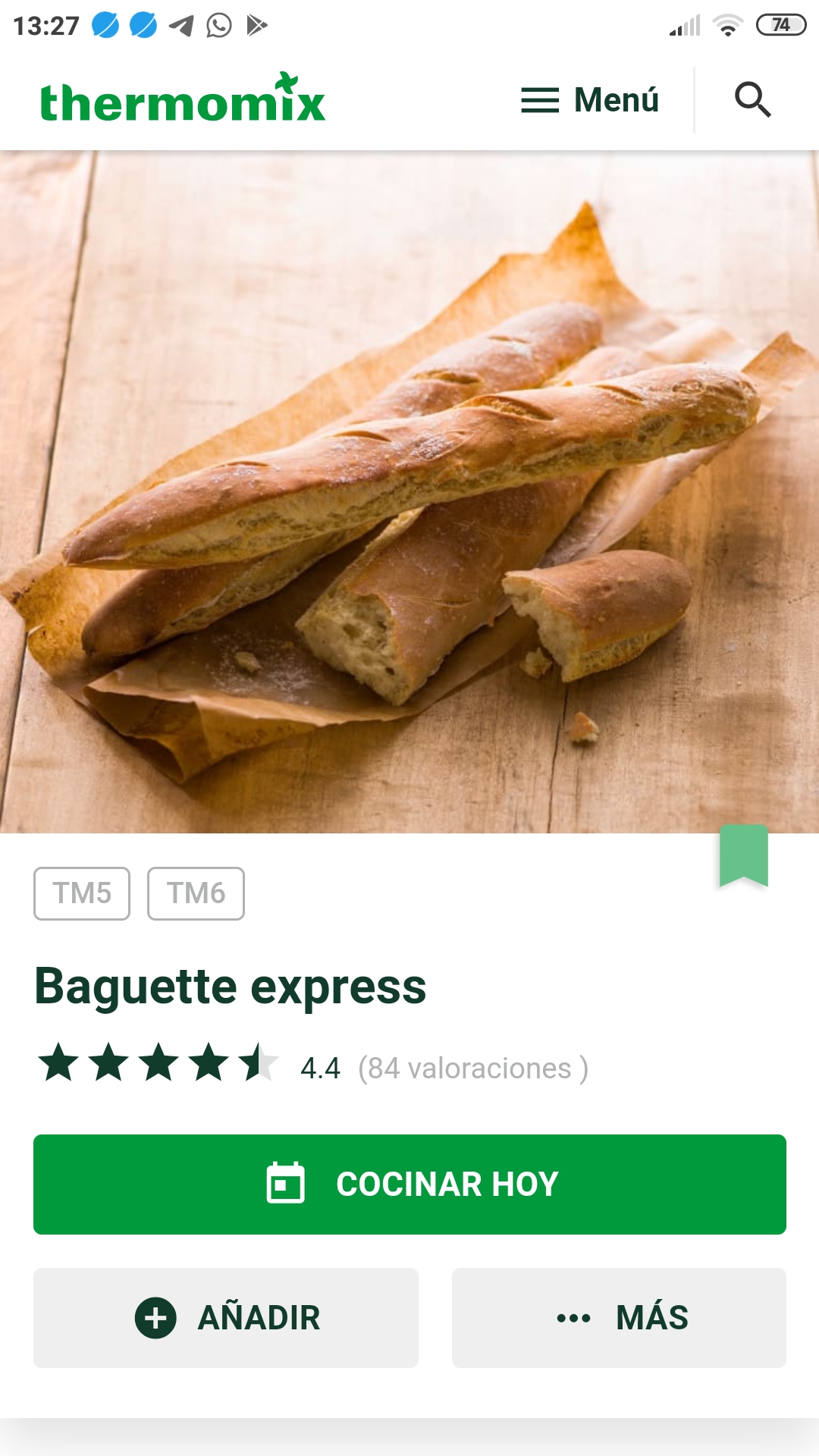
Task: Bookmark the Baguette express recipe
Action: (743, 855)
